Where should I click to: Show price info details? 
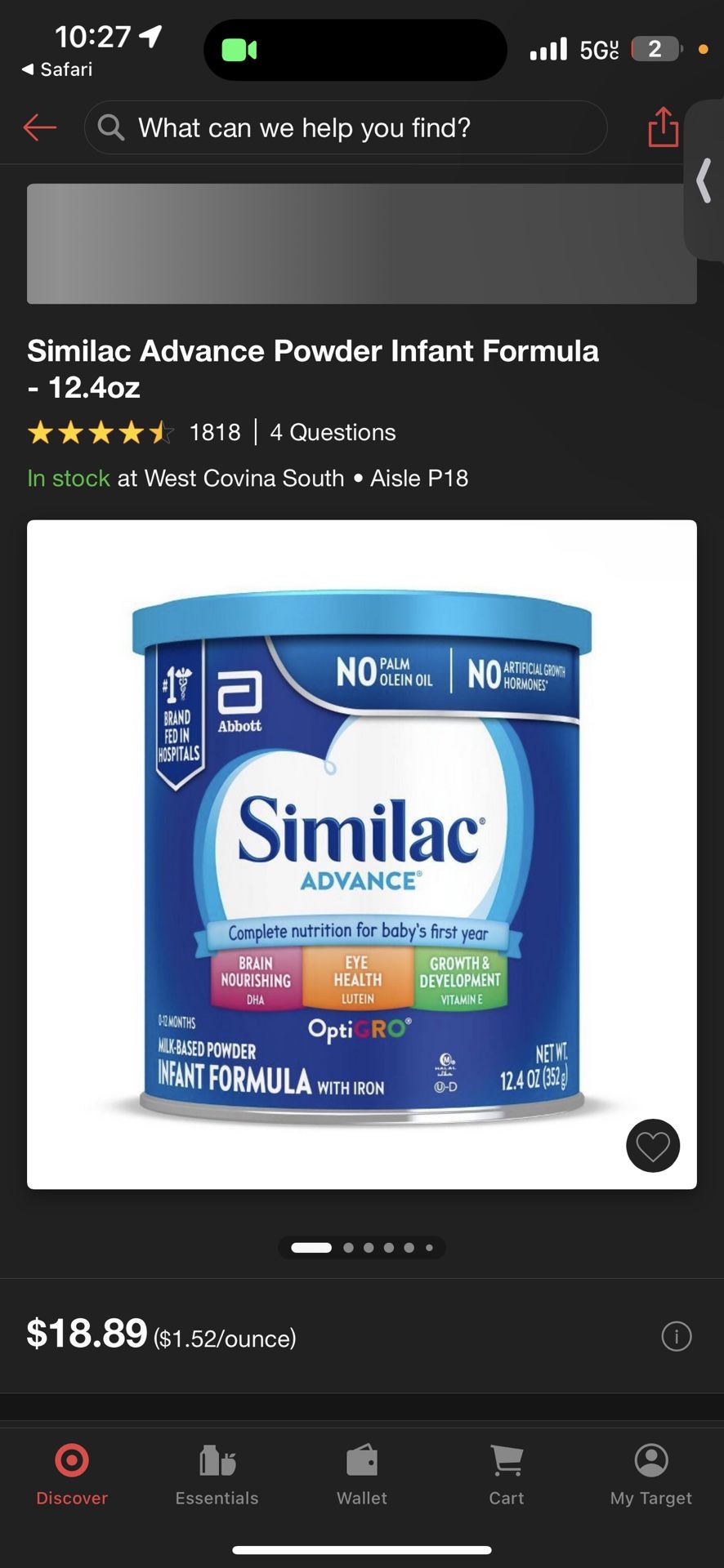click(x=676, y=1337)
